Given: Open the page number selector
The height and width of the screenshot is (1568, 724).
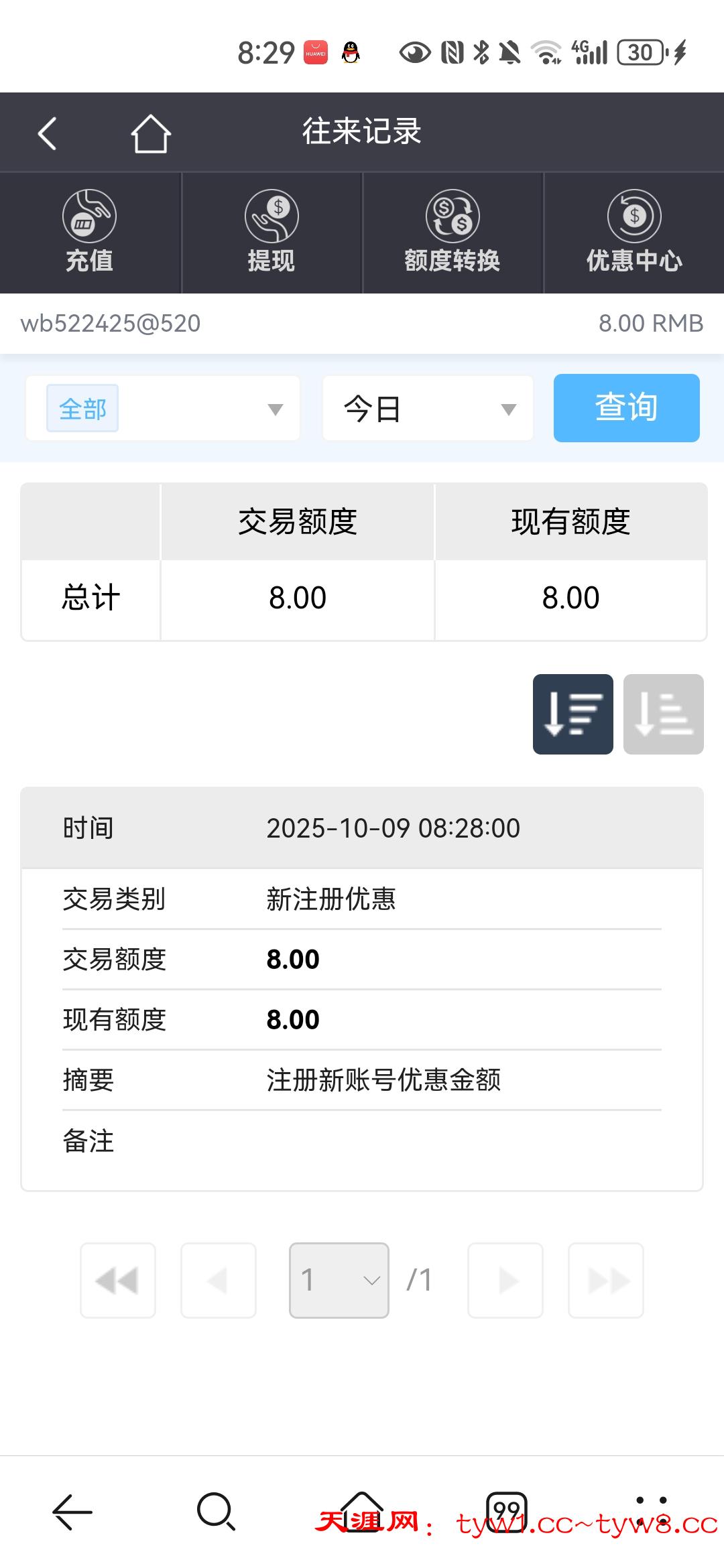Looking at the screenshot, I should click(339, 1280).
